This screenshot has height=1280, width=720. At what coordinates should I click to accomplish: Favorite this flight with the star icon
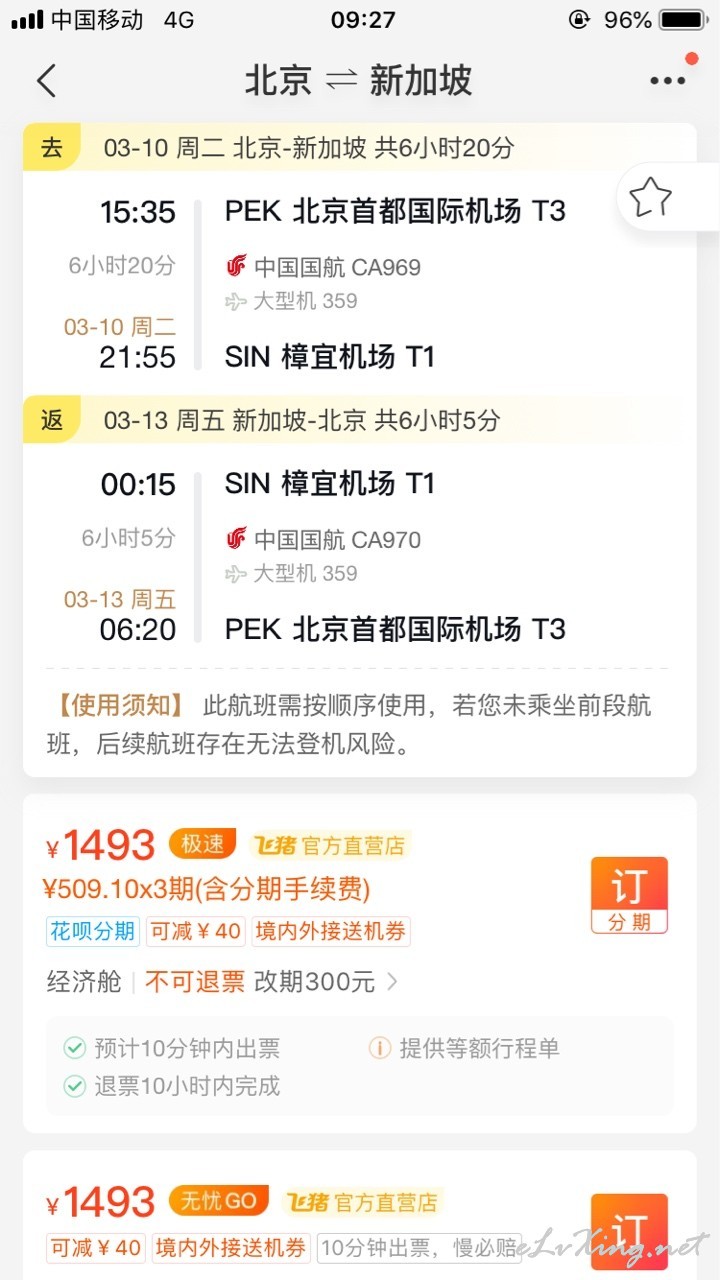click(650, 197)
